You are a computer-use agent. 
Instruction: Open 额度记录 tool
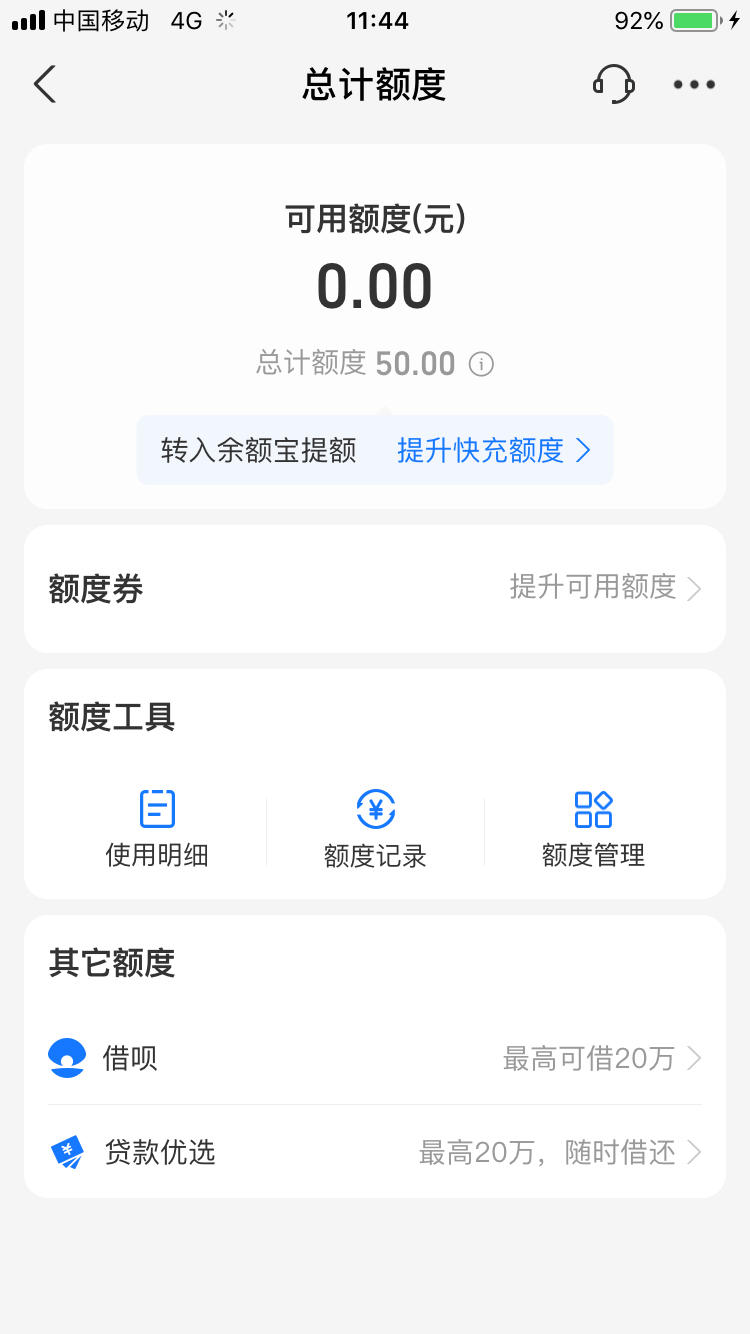tap(375, 829)
